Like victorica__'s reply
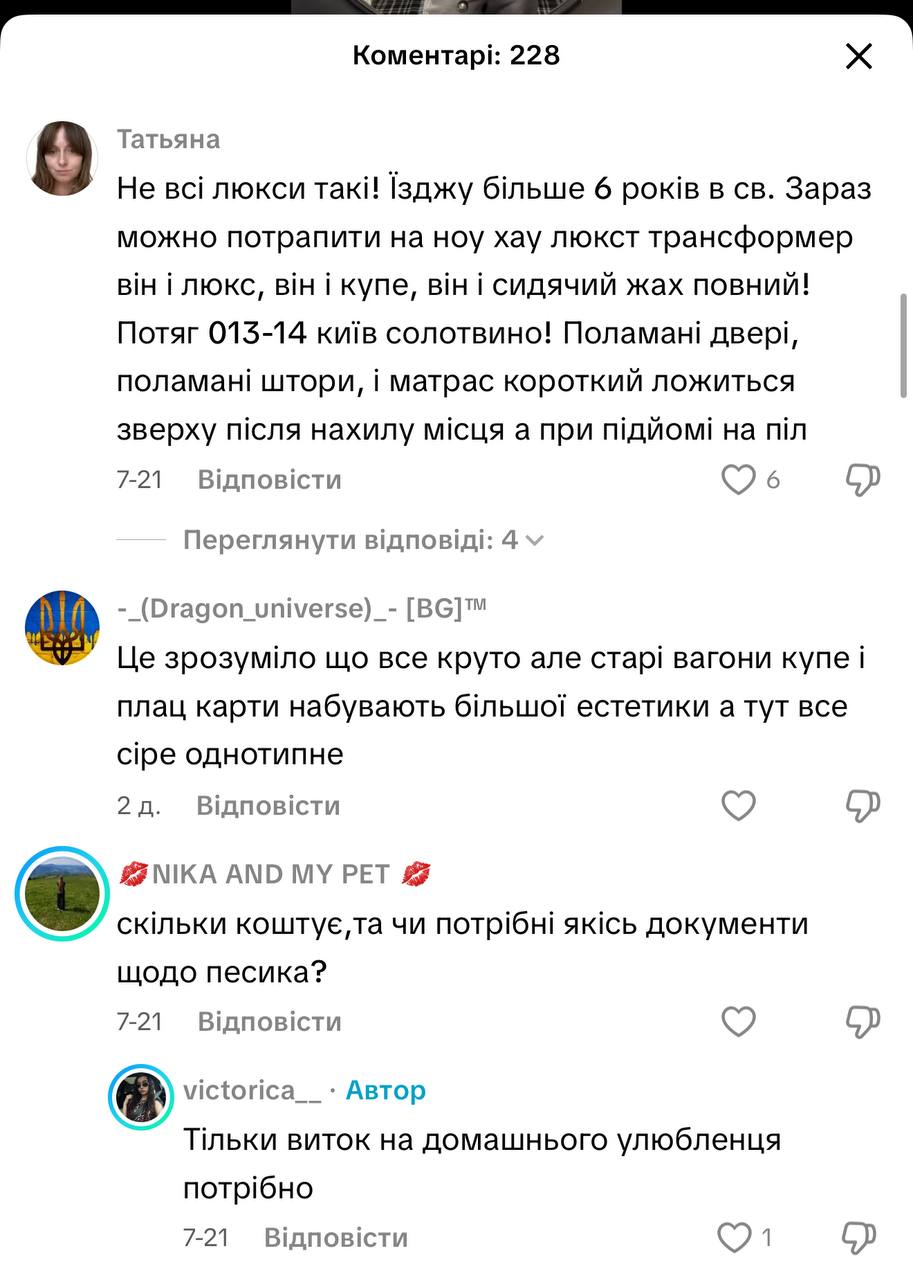Viewport: 913px width, 1280px height. pyautogui.click(x=735, y=1238)
